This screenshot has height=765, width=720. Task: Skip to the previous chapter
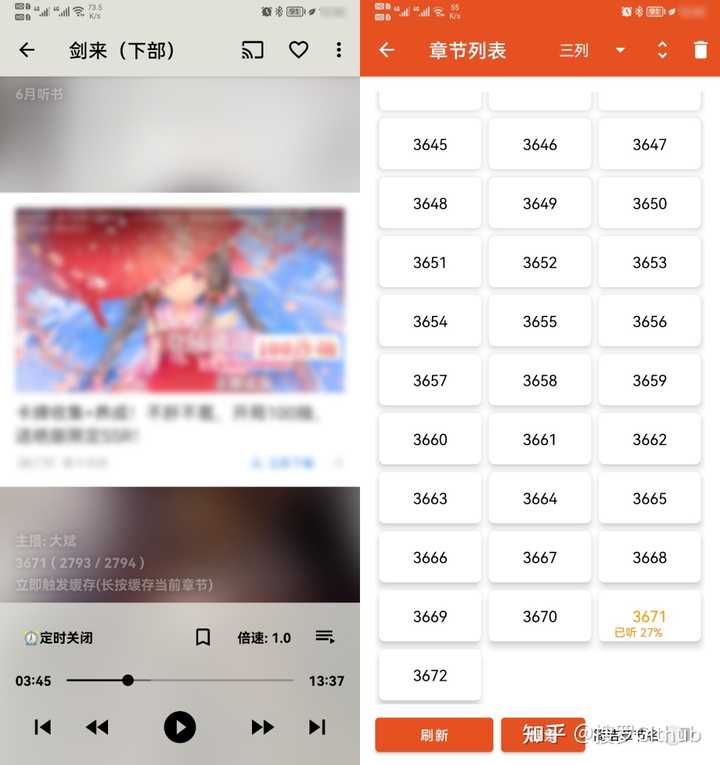pyautogui.click(x=42, y=727)
